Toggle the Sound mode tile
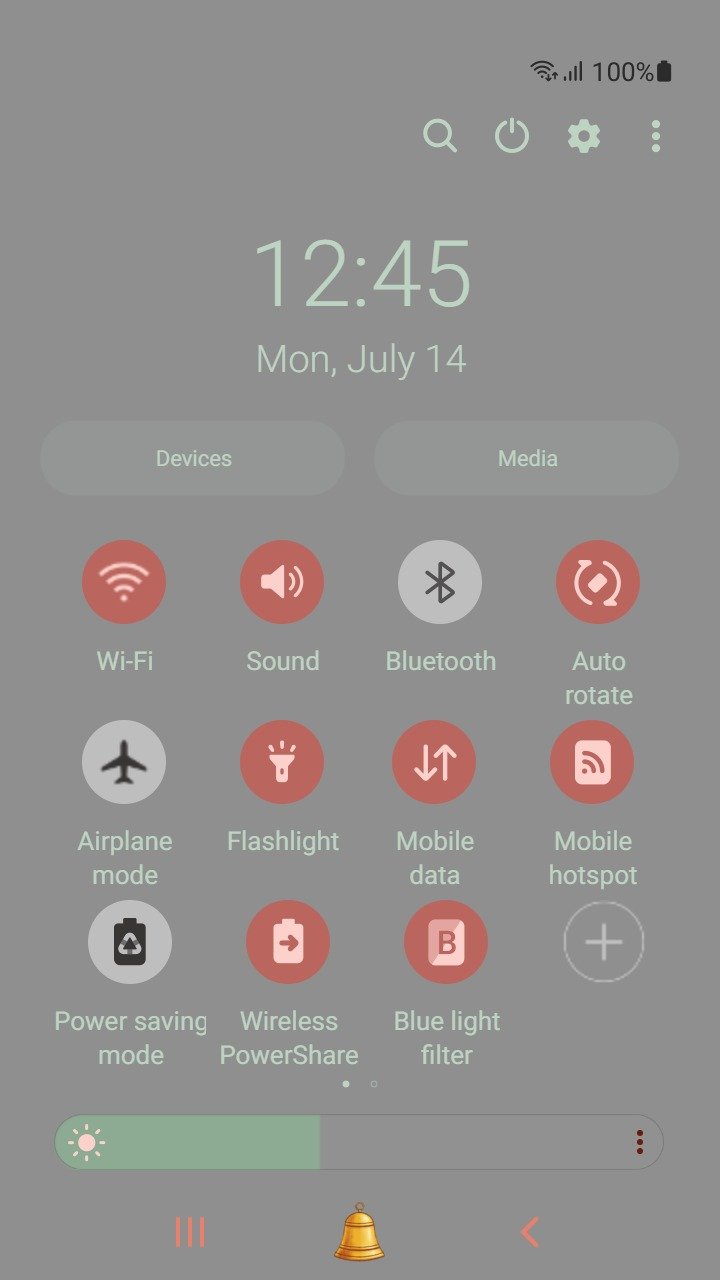The width and height of the screenshot is (720, 1280). point(282,582)
